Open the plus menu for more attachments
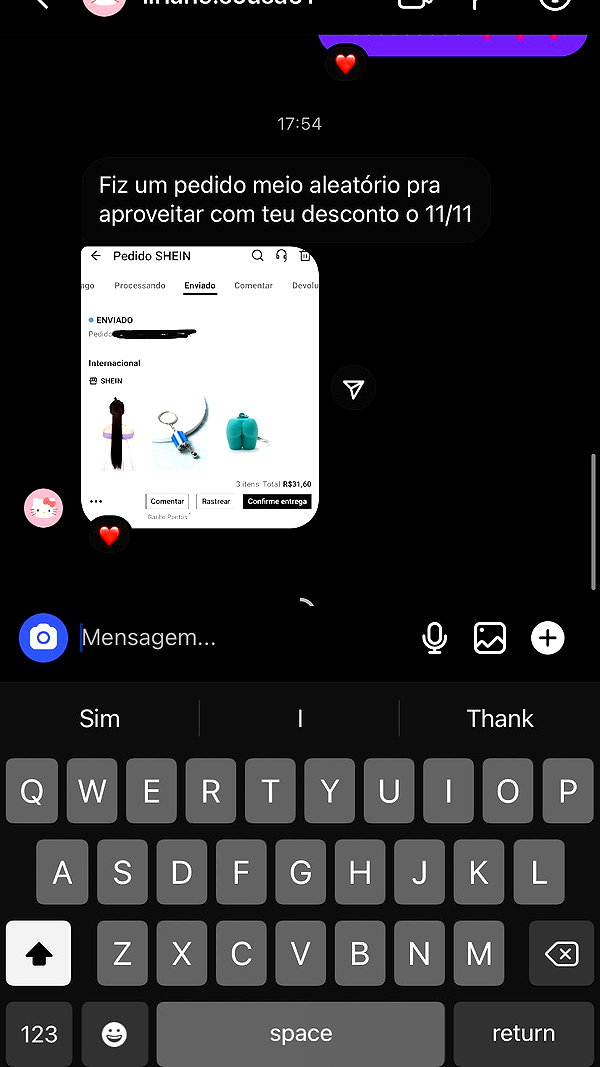 point(548,638)
